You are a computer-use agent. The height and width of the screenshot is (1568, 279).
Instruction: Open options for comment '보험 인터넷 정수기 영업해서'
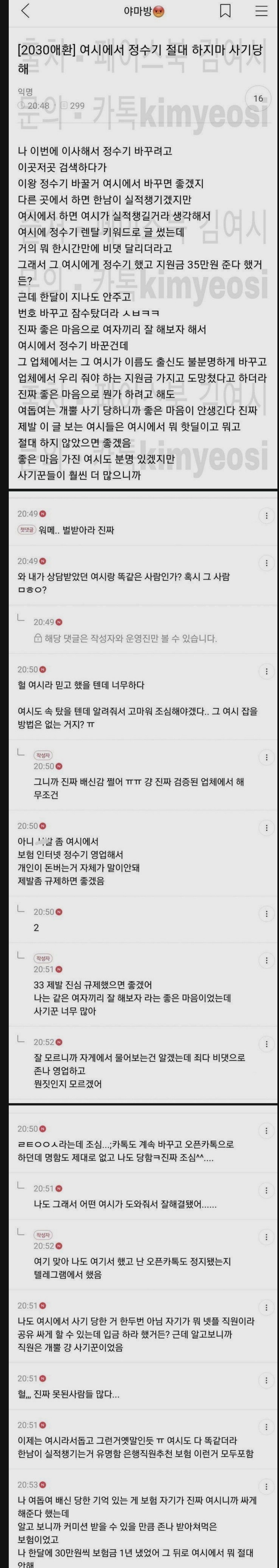pyautogui.click(x=266, y=827)
